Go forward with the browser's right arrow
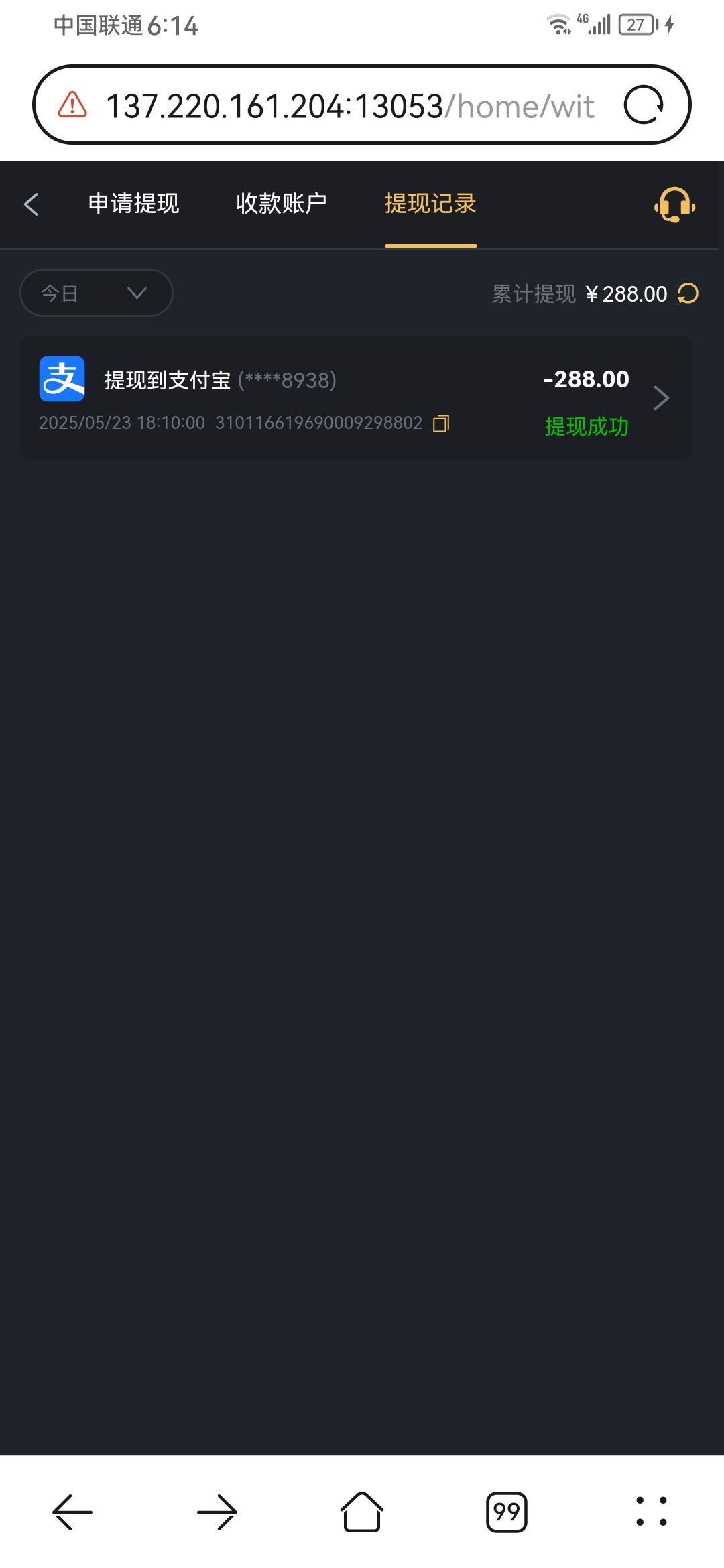This screenshot has width=724, height=1568. coord(217,1512)
